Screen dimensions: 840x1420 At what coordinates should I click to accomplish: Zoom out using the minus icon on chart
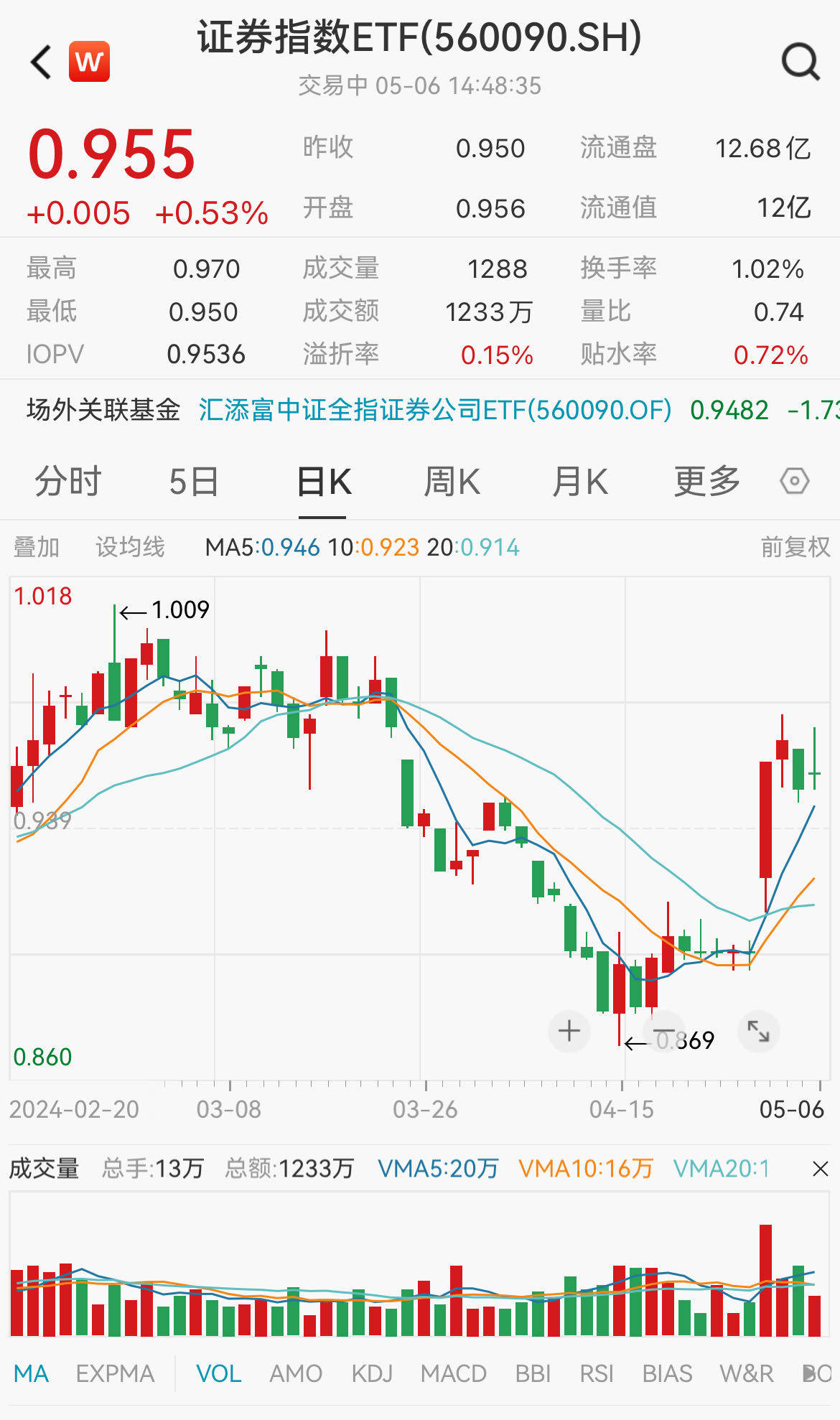pos(663,1031)
